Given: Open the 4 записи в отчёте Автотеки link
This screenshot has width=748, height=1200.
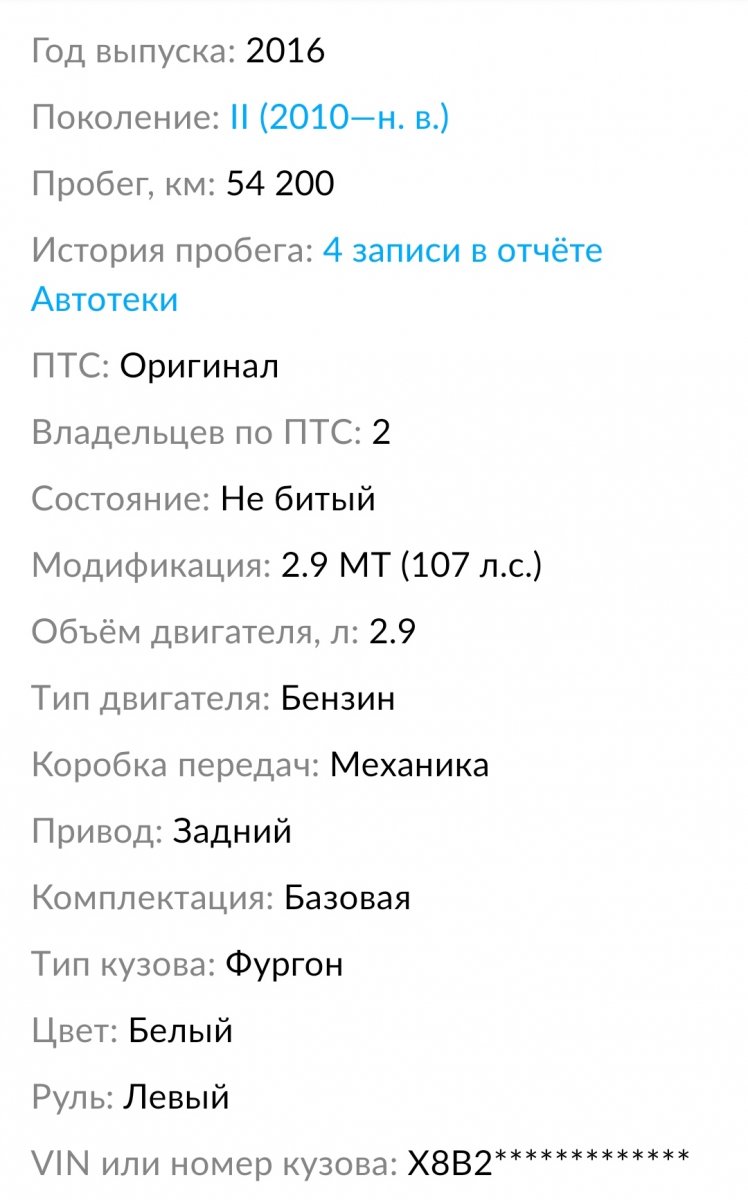Looking at the screenshot, I should [462, 250].
